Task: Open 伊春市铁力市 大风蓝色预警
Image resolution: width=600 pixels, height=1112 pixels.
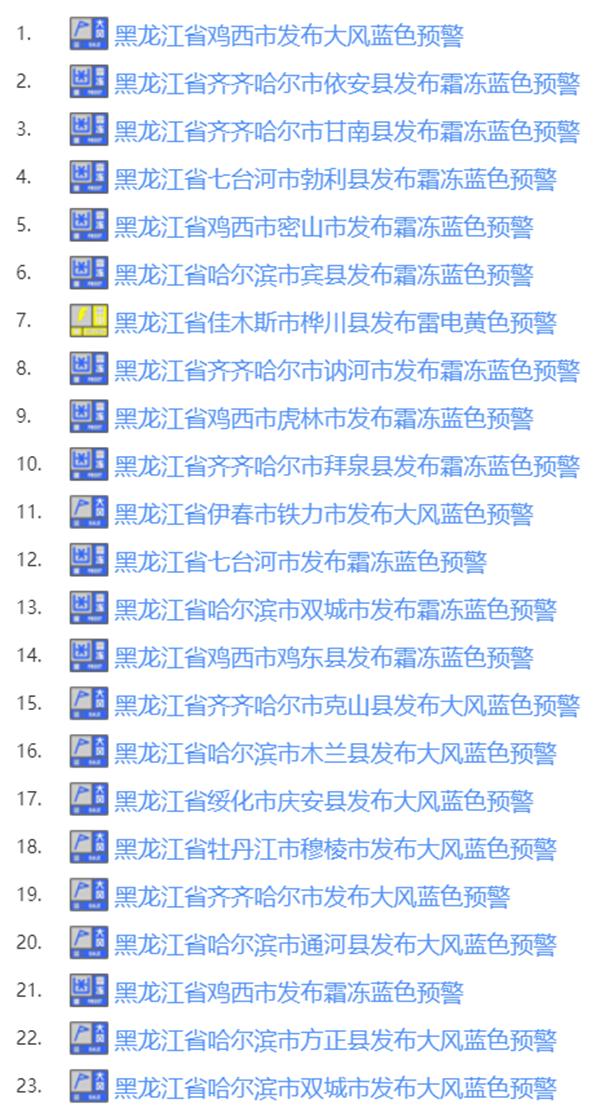Action: click(x=323, y=514)
